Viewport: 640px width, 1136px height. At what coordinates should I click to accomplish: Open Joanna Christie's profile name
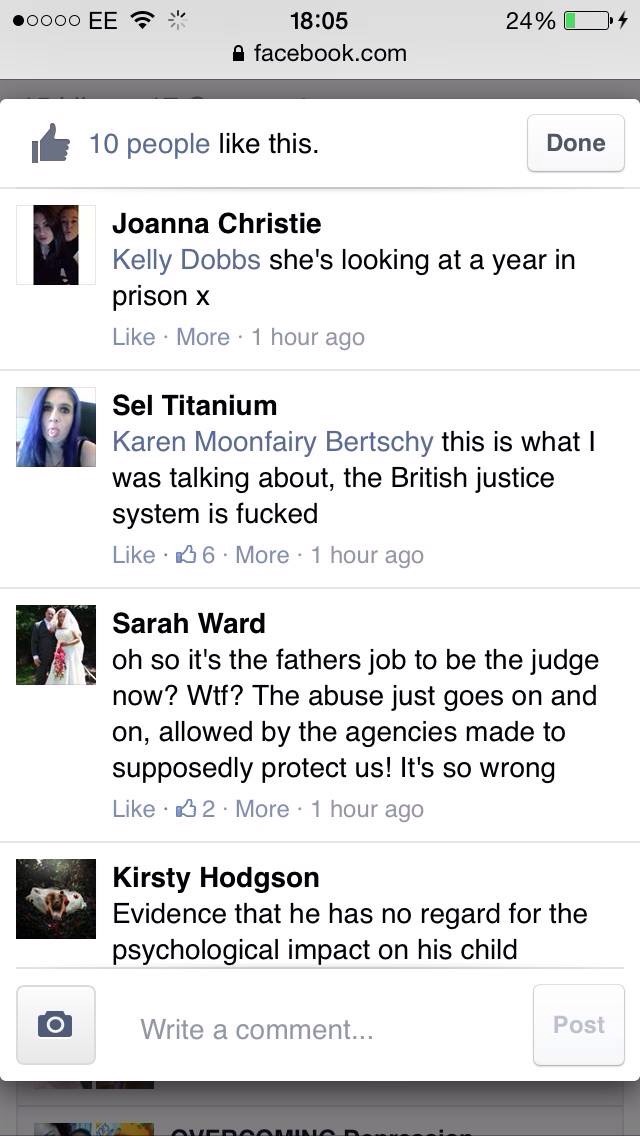tap(216, 223)
